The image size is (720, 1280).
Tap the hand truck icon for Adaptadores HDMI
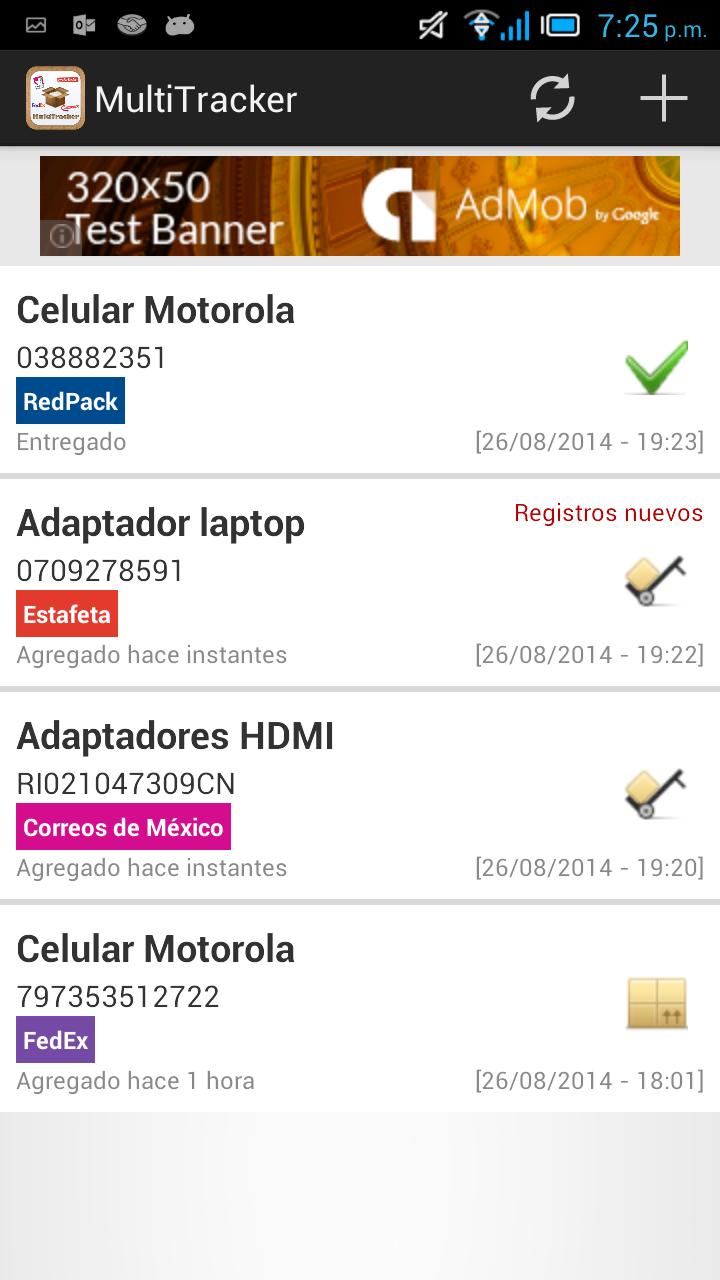point(656,793)
